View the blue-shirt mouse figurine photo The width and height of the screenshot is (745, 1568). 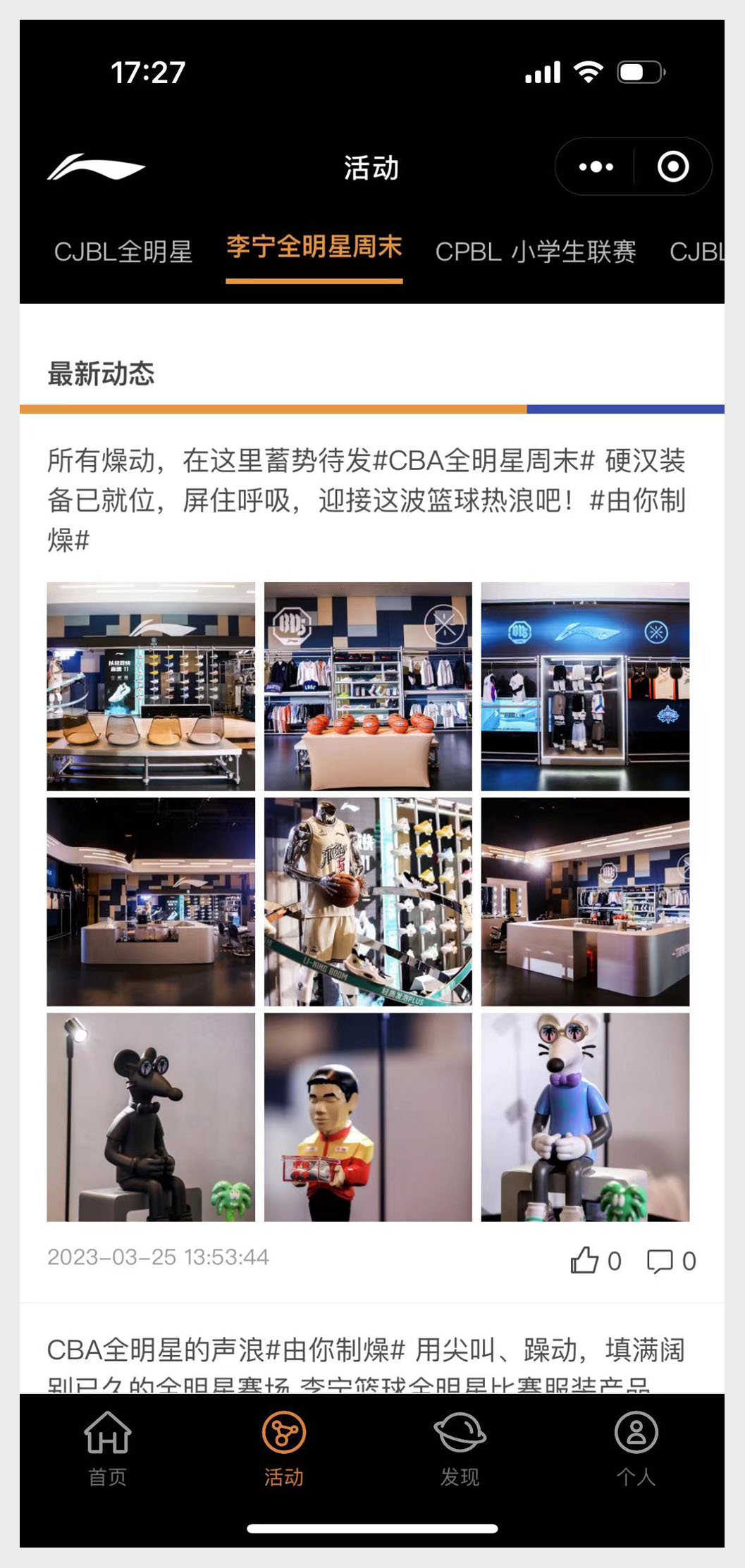(585, 1117)
